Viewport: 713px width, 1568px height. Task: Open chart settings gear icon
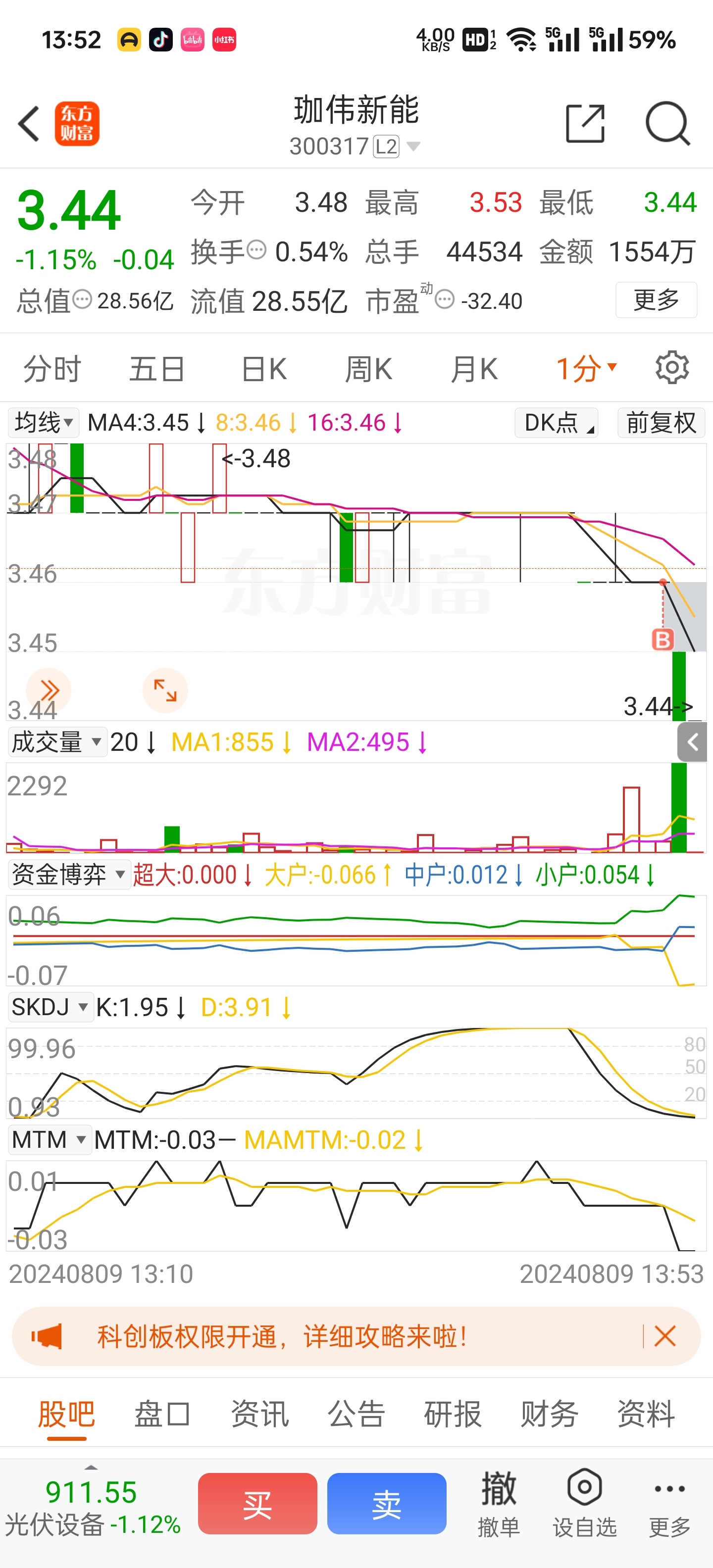(x=672, y=367)
